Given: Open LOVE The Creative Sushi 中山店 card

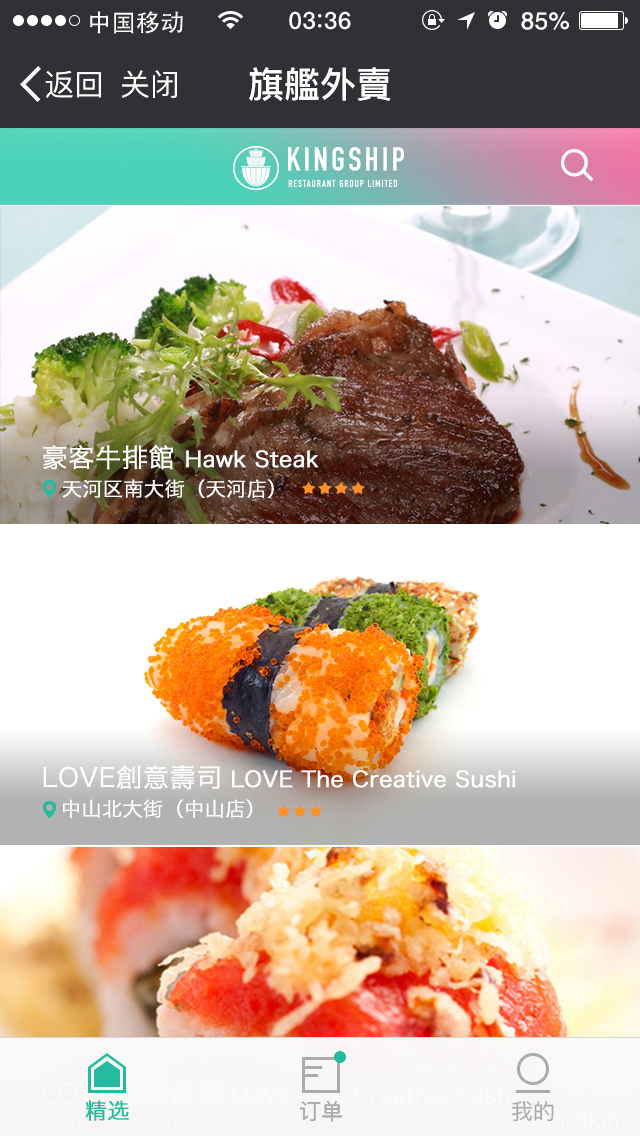Looking at the screenshot, I should coord(320,685).
